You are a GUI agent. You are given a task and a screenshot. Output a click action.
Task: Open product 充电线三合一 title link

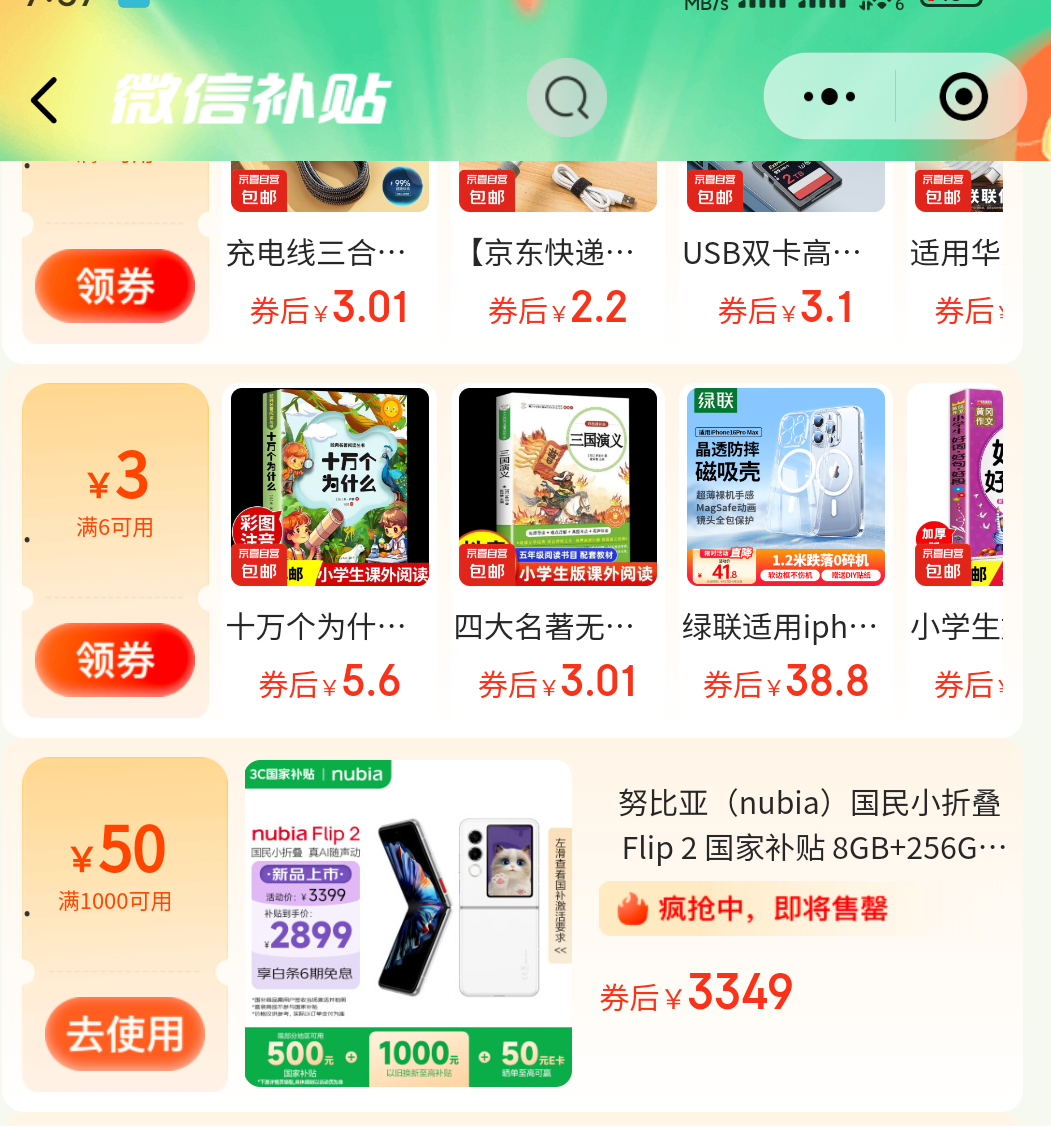[x=317, y=252]
